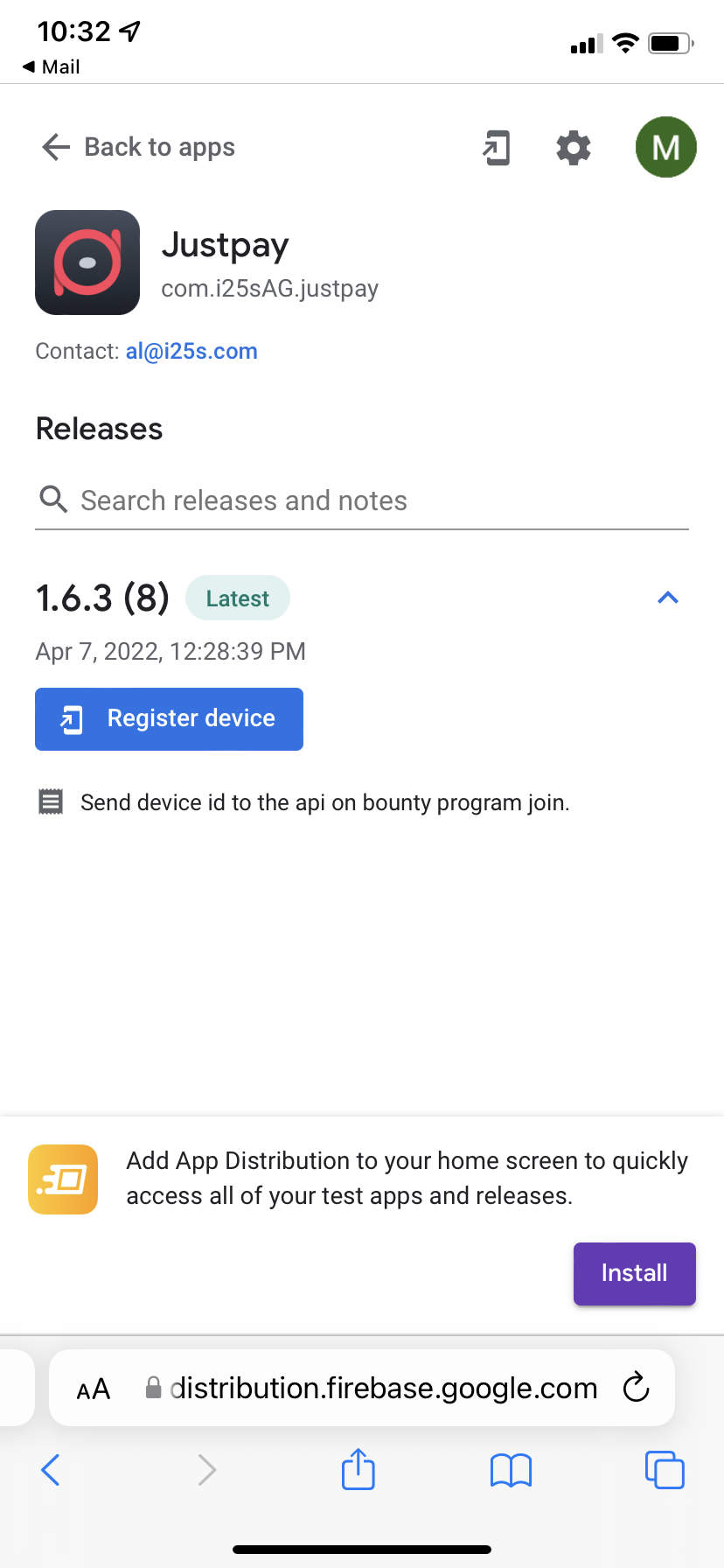Open the settings gear
Viewport: 724px width, 1568px height.
(574, 148)
